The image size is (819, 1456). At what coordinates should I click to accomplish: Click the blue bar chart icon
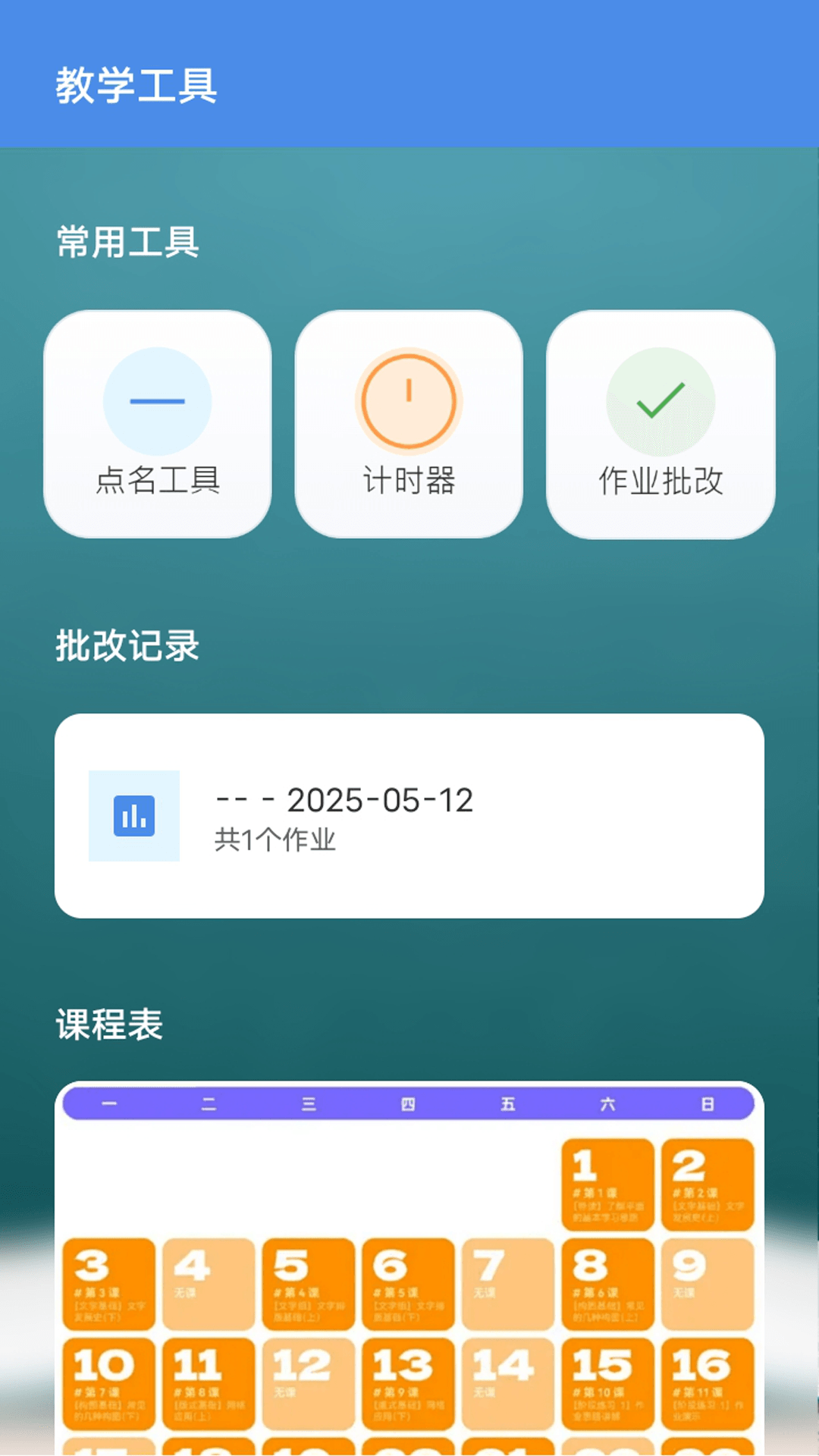[133, 815]
